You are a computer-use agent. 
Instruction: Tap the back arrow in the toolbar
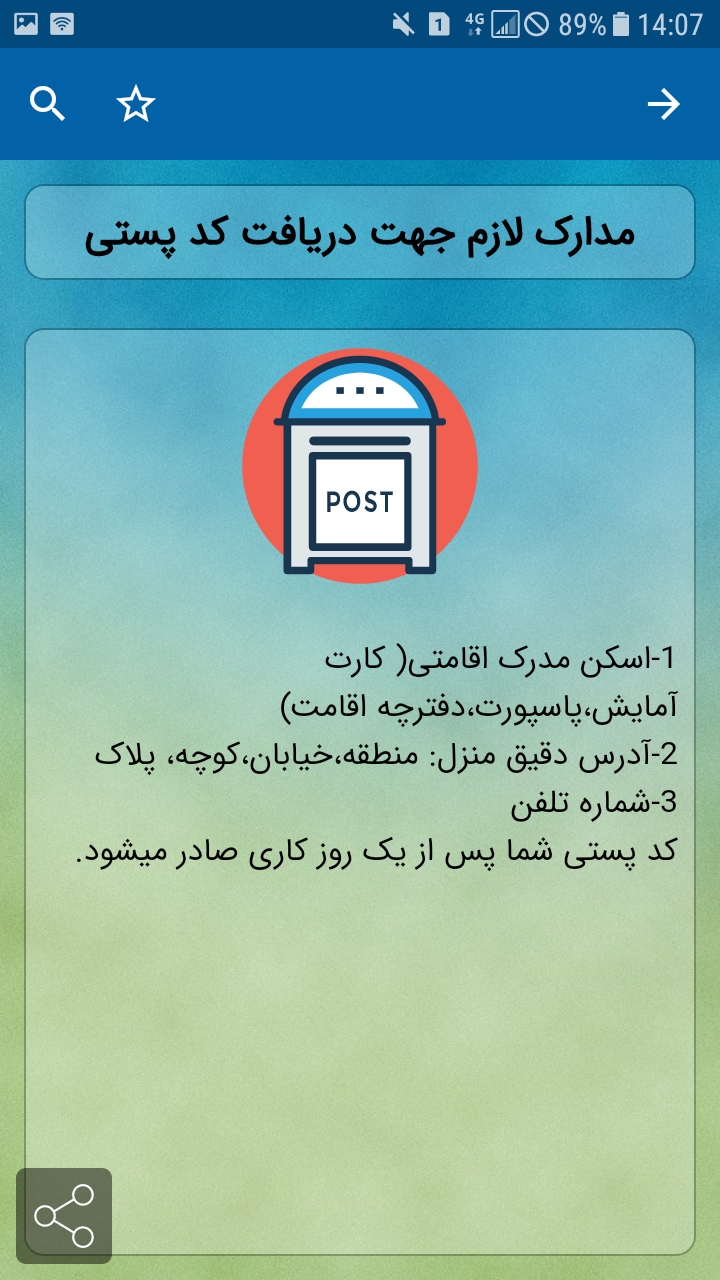pos(665,103)
